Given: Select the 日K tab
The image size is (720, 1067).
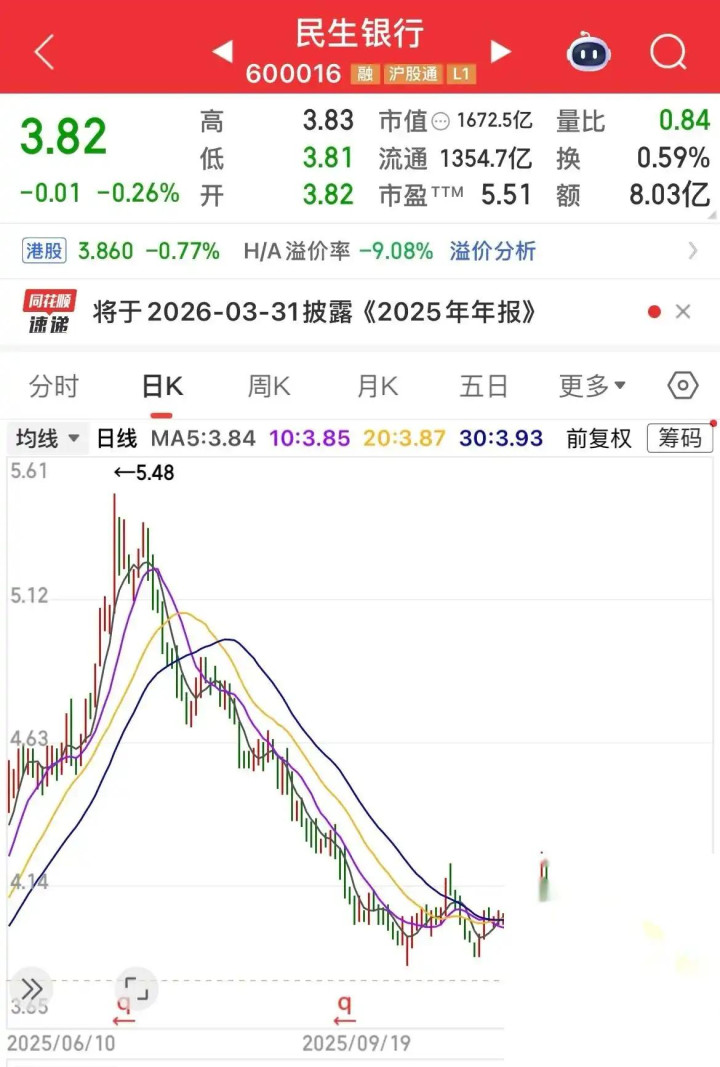Looking at the screenshot, I should [x=162, y=386].
